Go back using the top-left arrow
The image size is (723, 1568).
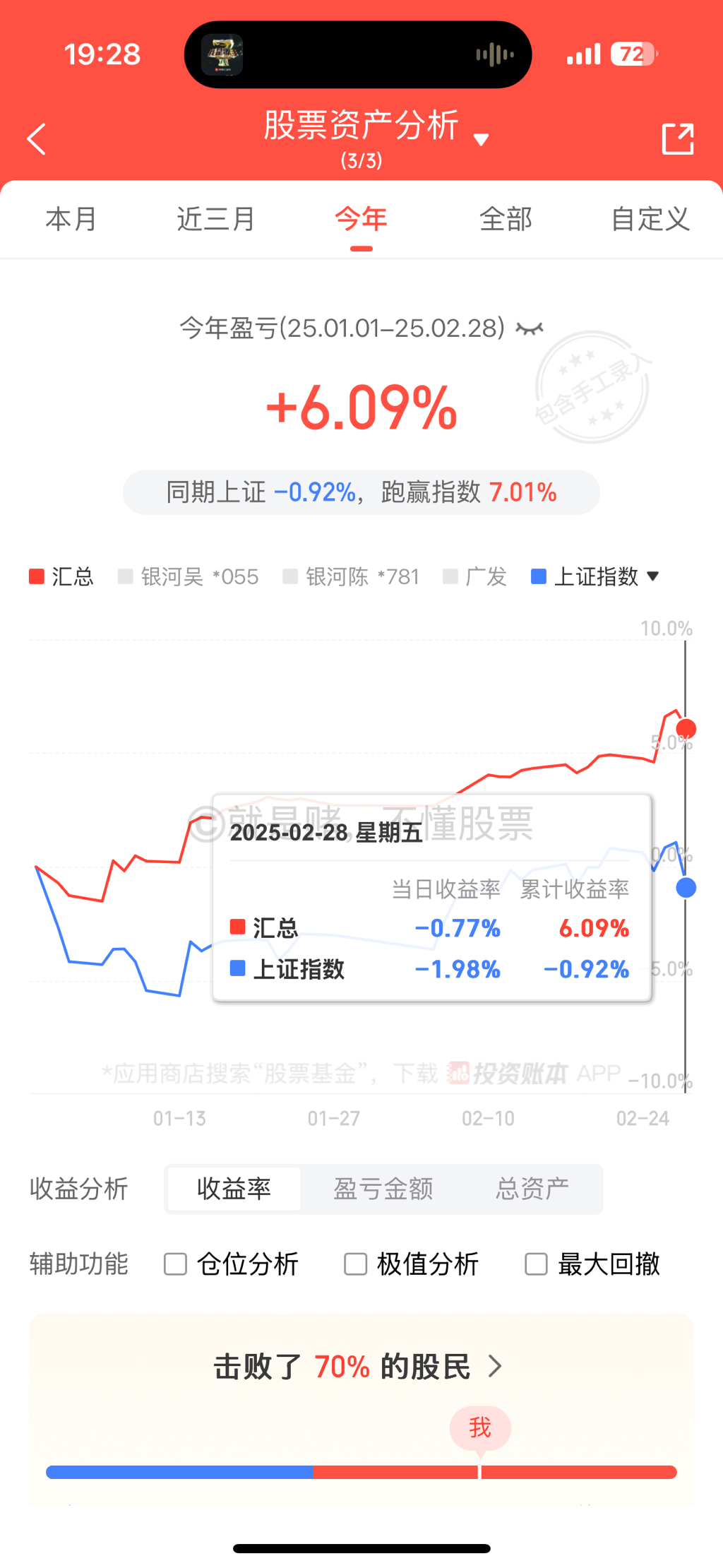click(37, 139)
